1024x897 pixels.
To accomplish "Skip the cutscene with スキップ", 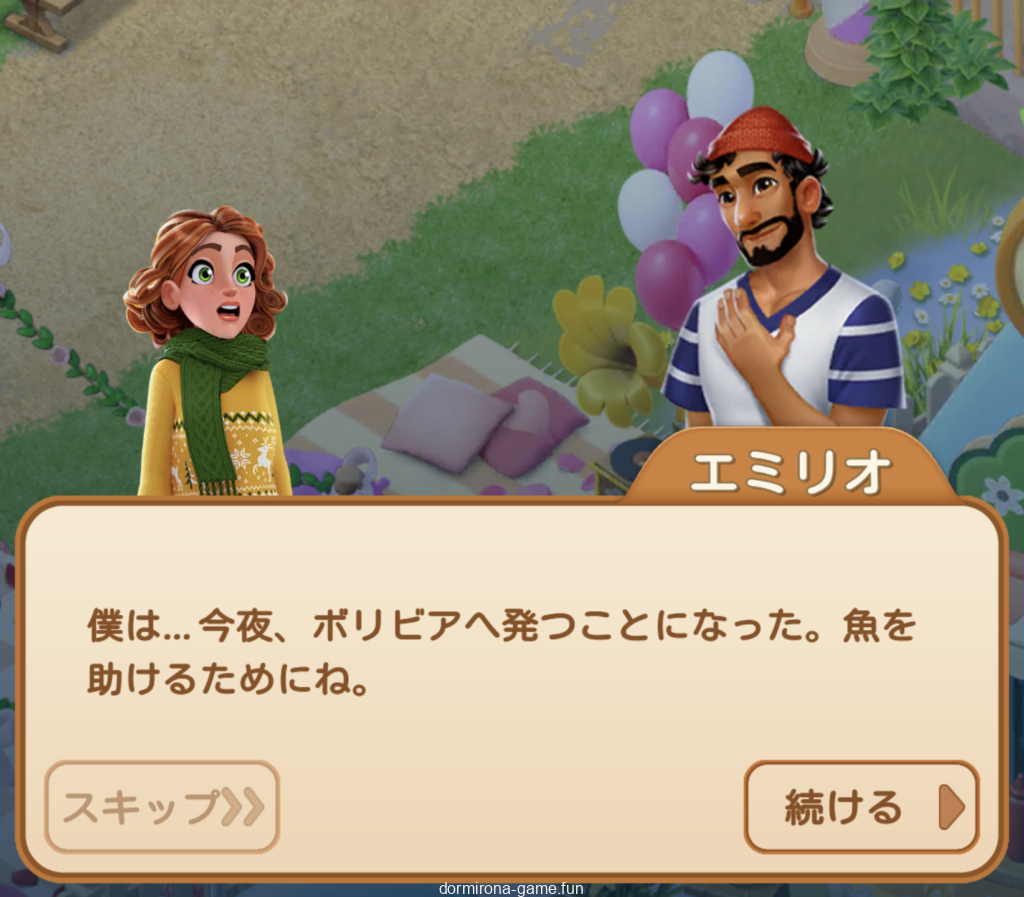I will (x=162, y=807).
